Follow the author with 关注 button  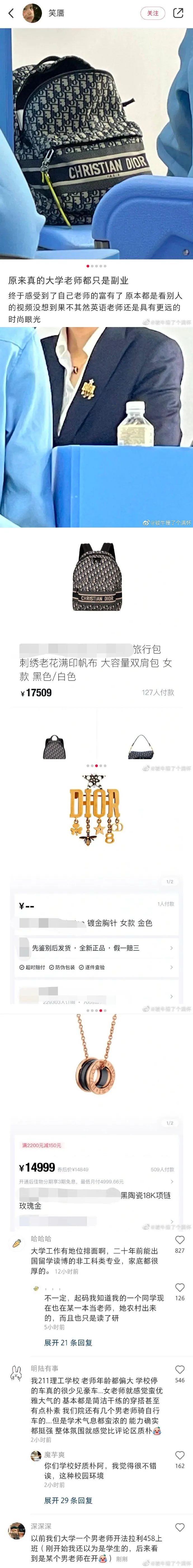click(x=152, y=13)
